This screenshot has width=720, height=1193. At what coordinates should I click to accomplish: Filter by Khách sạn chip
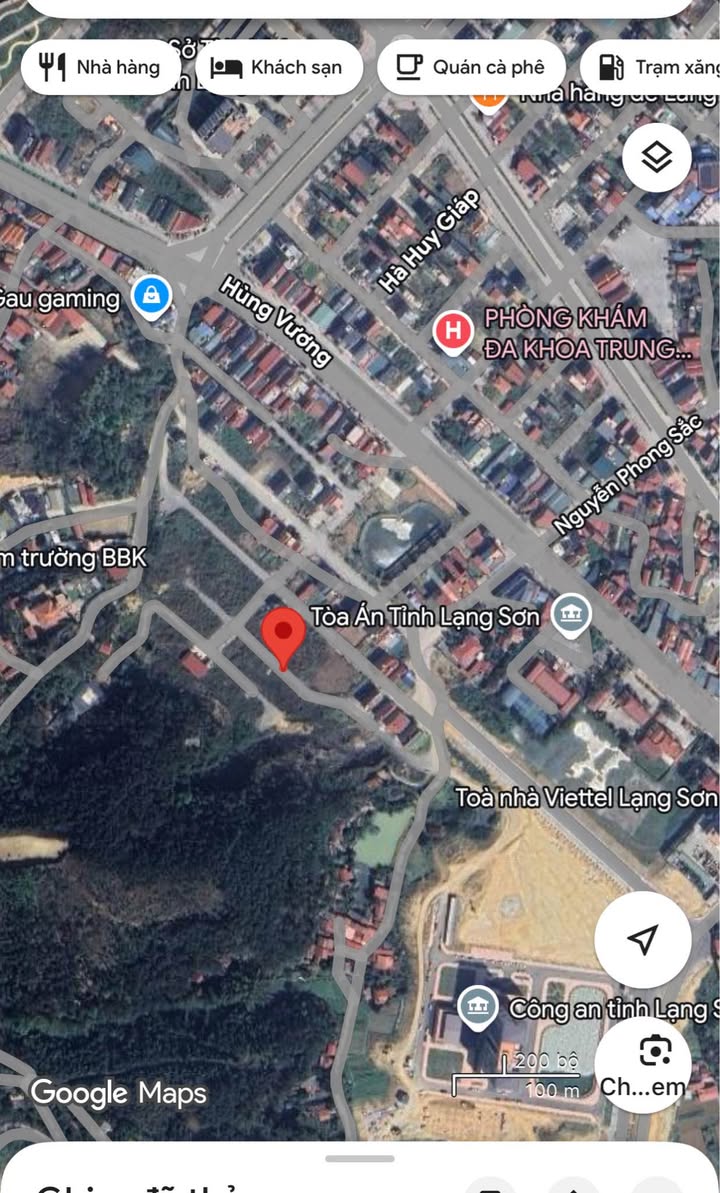[279, 67]
